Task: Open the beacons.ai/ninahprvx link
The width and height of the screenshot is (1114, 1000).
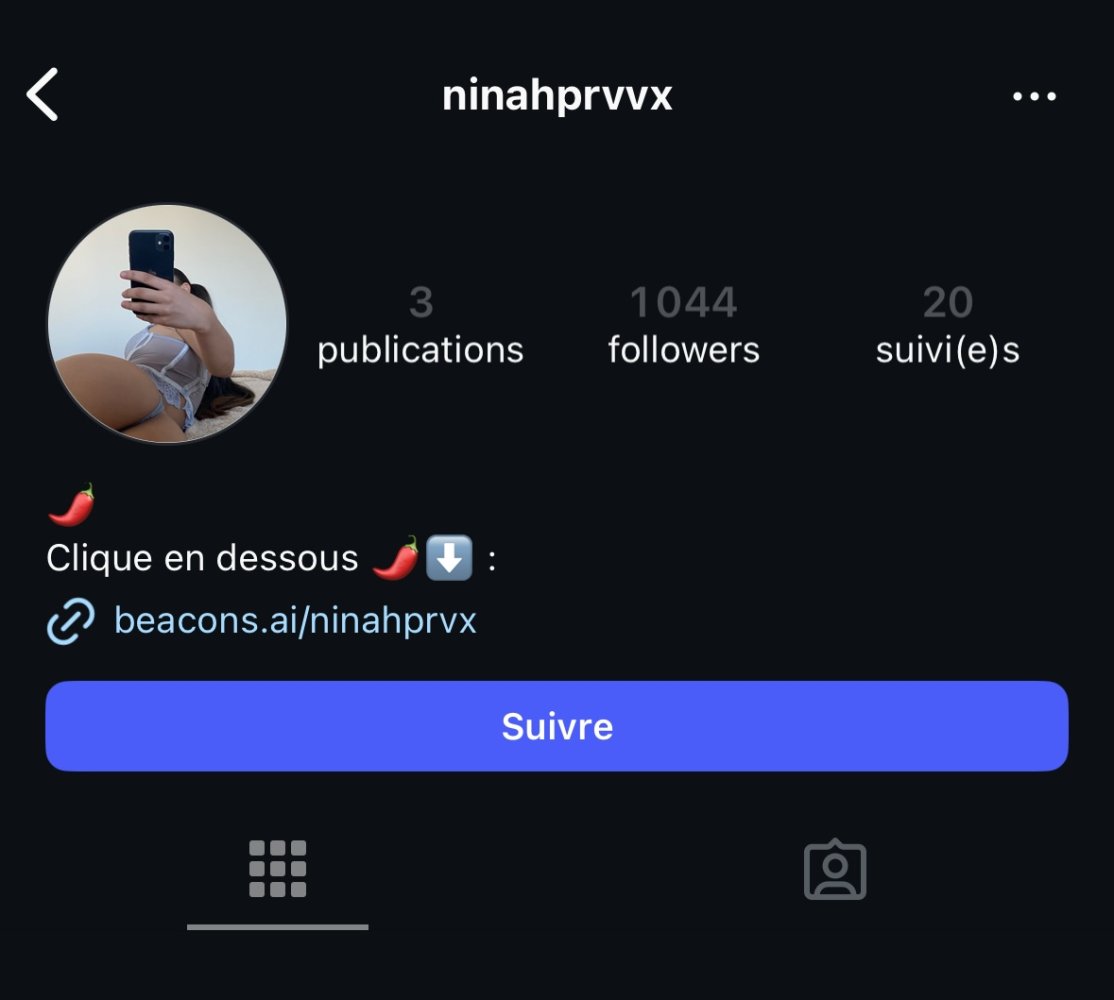Action: (x=295, y=620)
